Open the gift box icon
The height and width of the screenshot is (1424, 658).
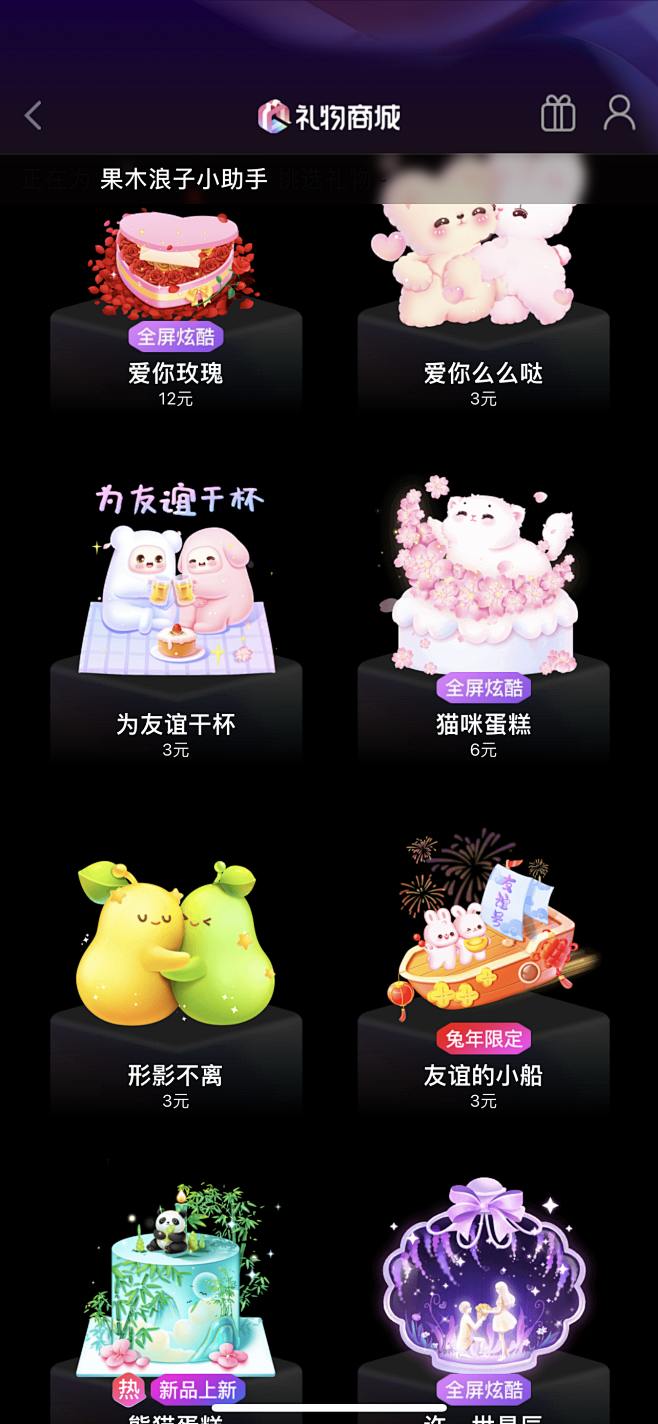pos(558,114)
